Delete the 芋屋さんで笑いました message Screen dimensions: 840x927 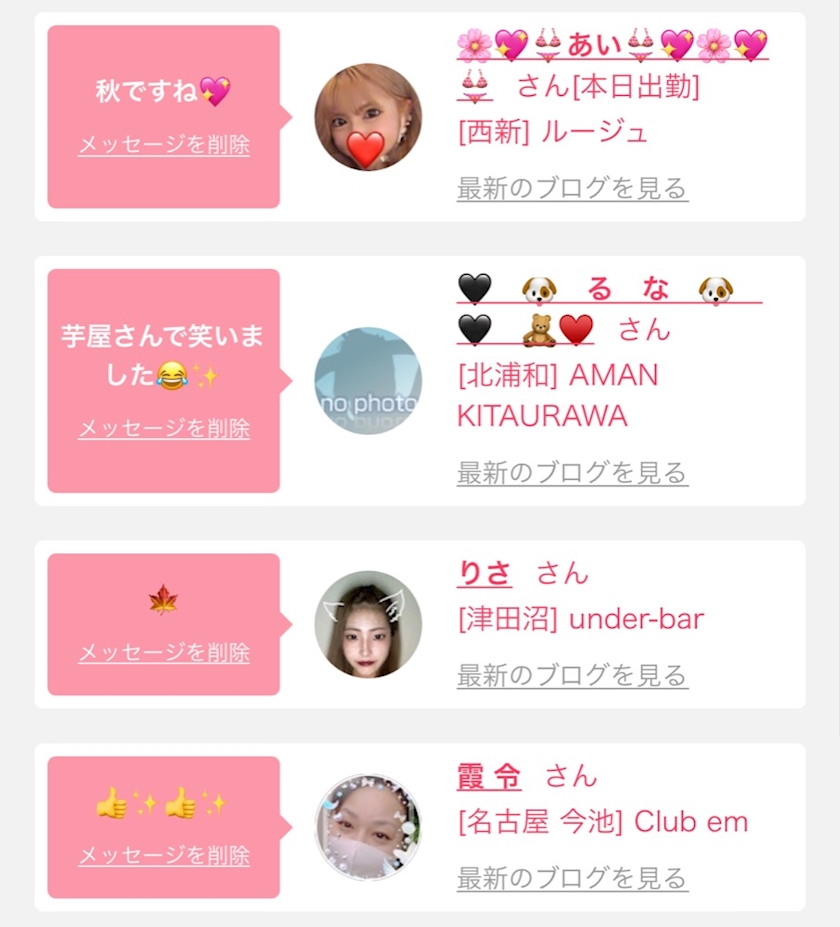[164, 429]
